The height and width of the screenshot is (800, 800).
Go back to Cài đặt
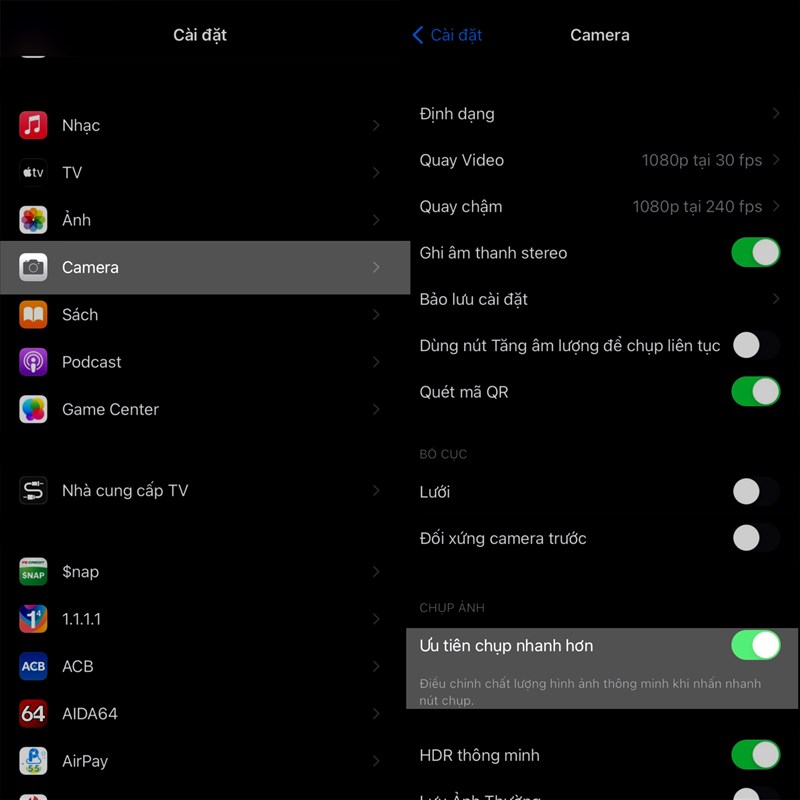click(x=447, y=35)
